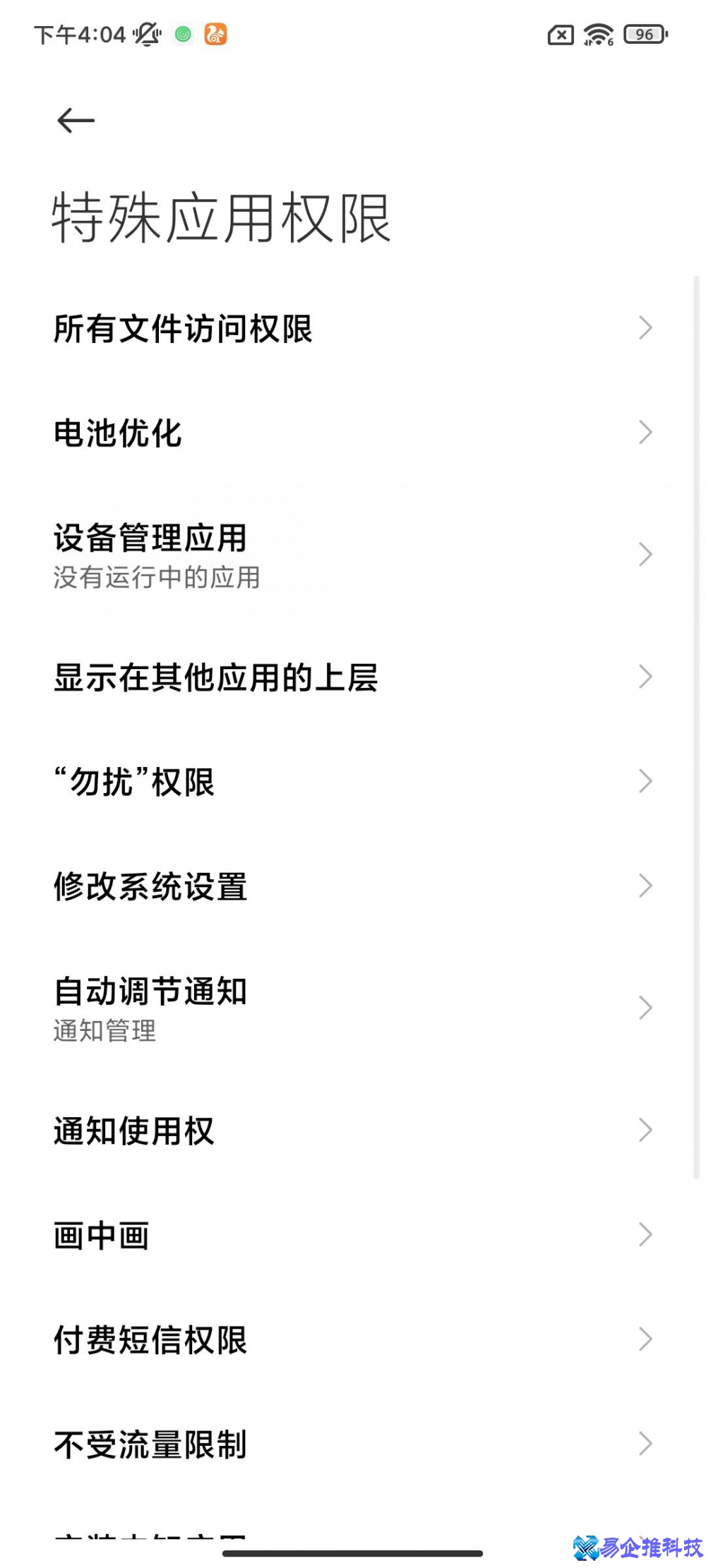Open 付费短信权限 settings

tap(353, 1339)
